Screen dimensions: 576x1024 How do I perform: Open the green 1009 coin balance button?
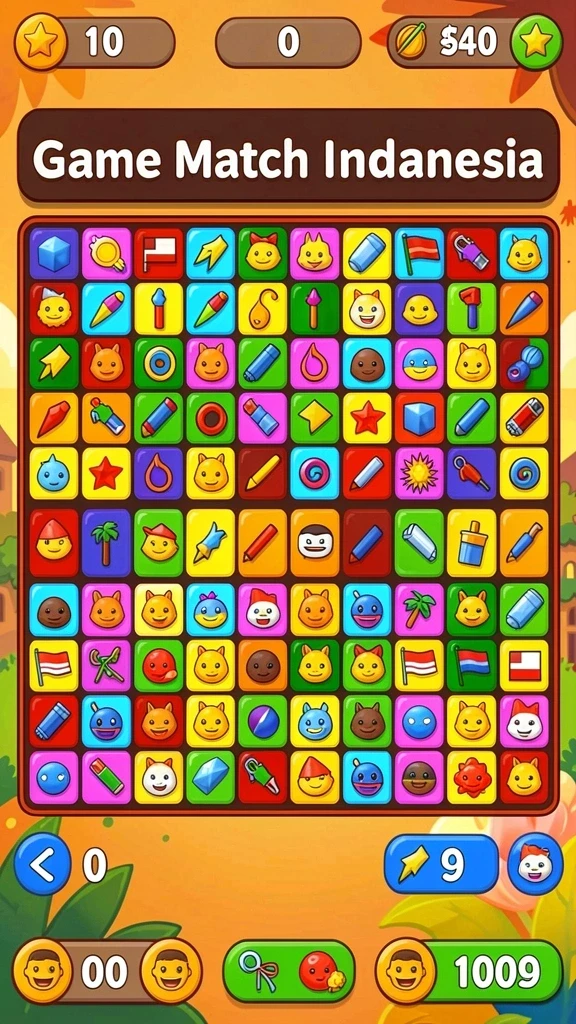pyautogui.click(x=469, y=971)
